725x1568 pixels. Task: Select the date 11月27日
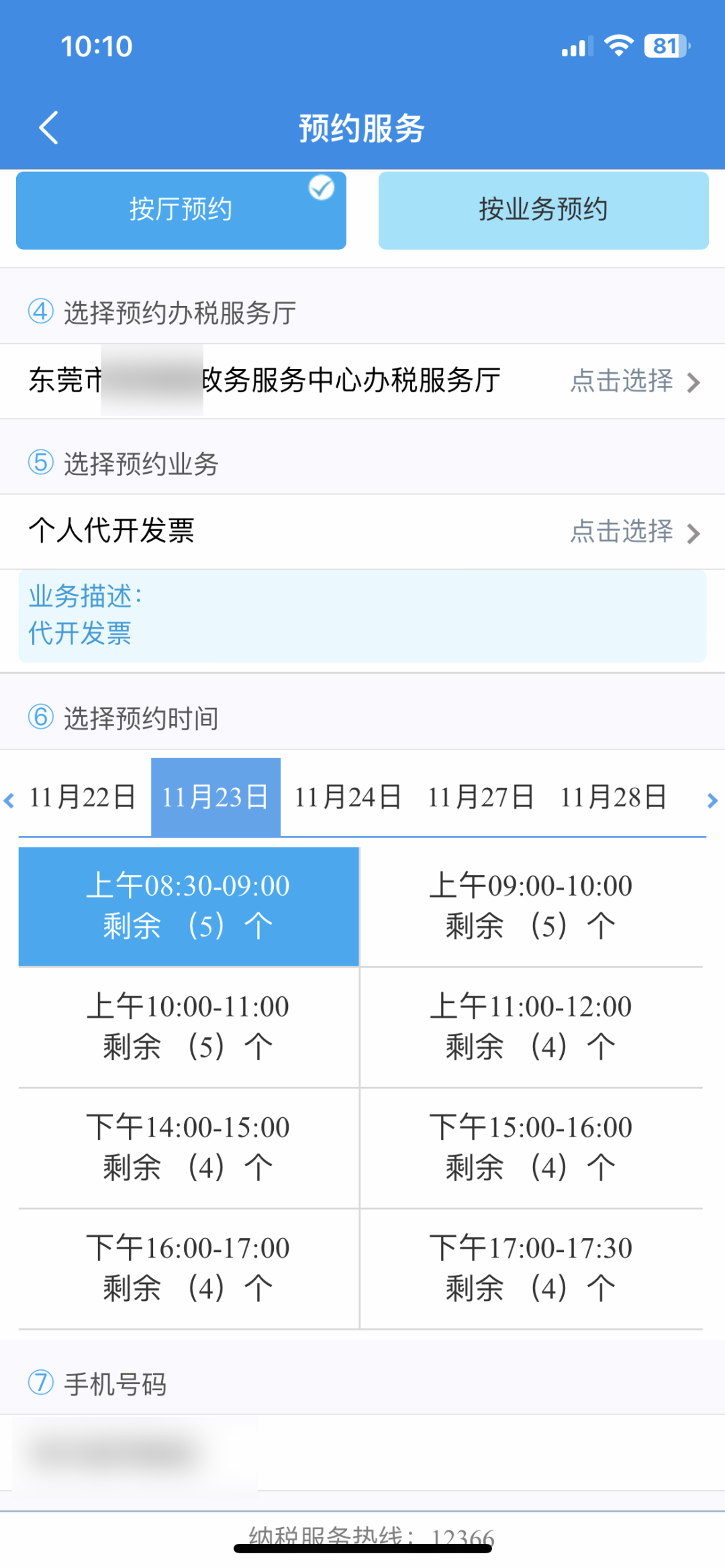point(481,797)
